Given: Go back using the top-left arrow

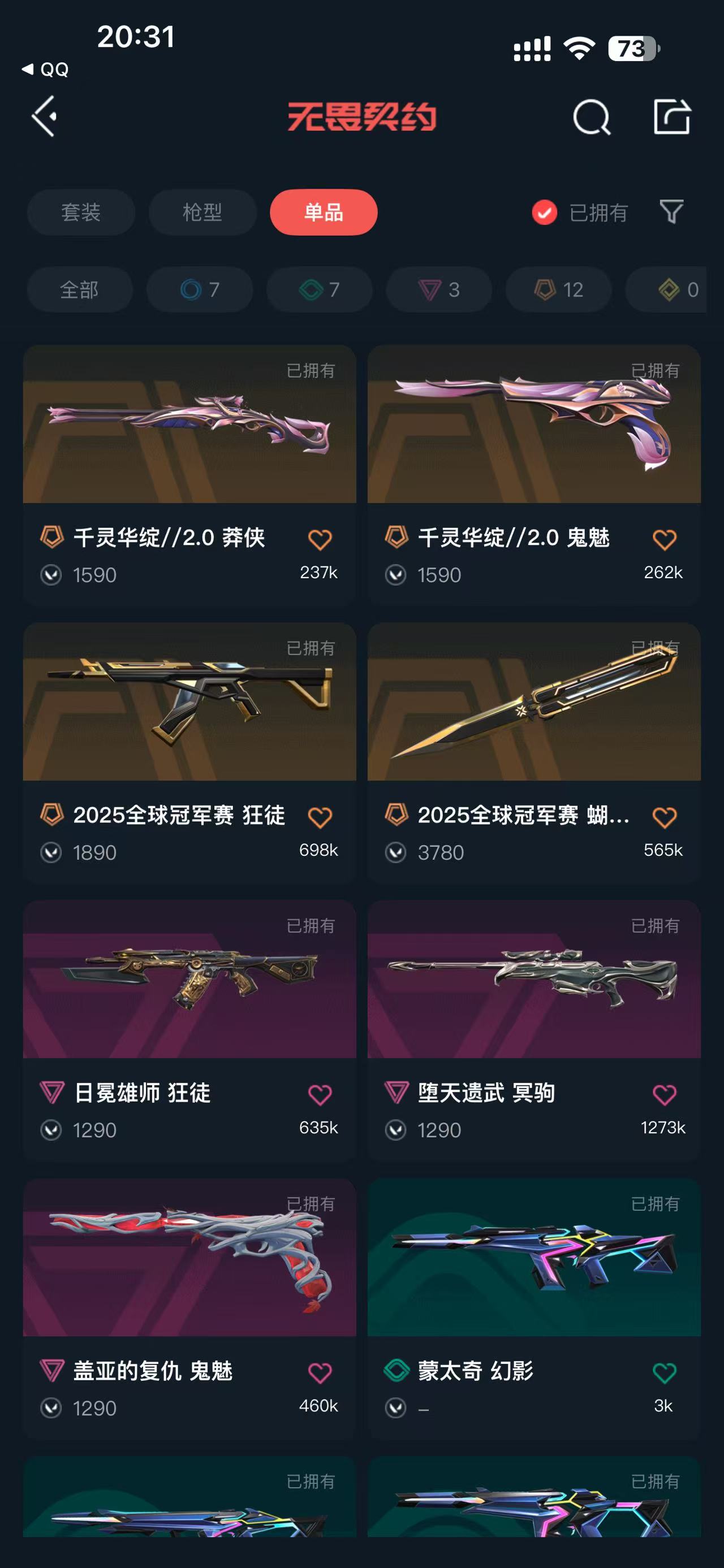Looking at the screenshot, I should coord(45,116).
